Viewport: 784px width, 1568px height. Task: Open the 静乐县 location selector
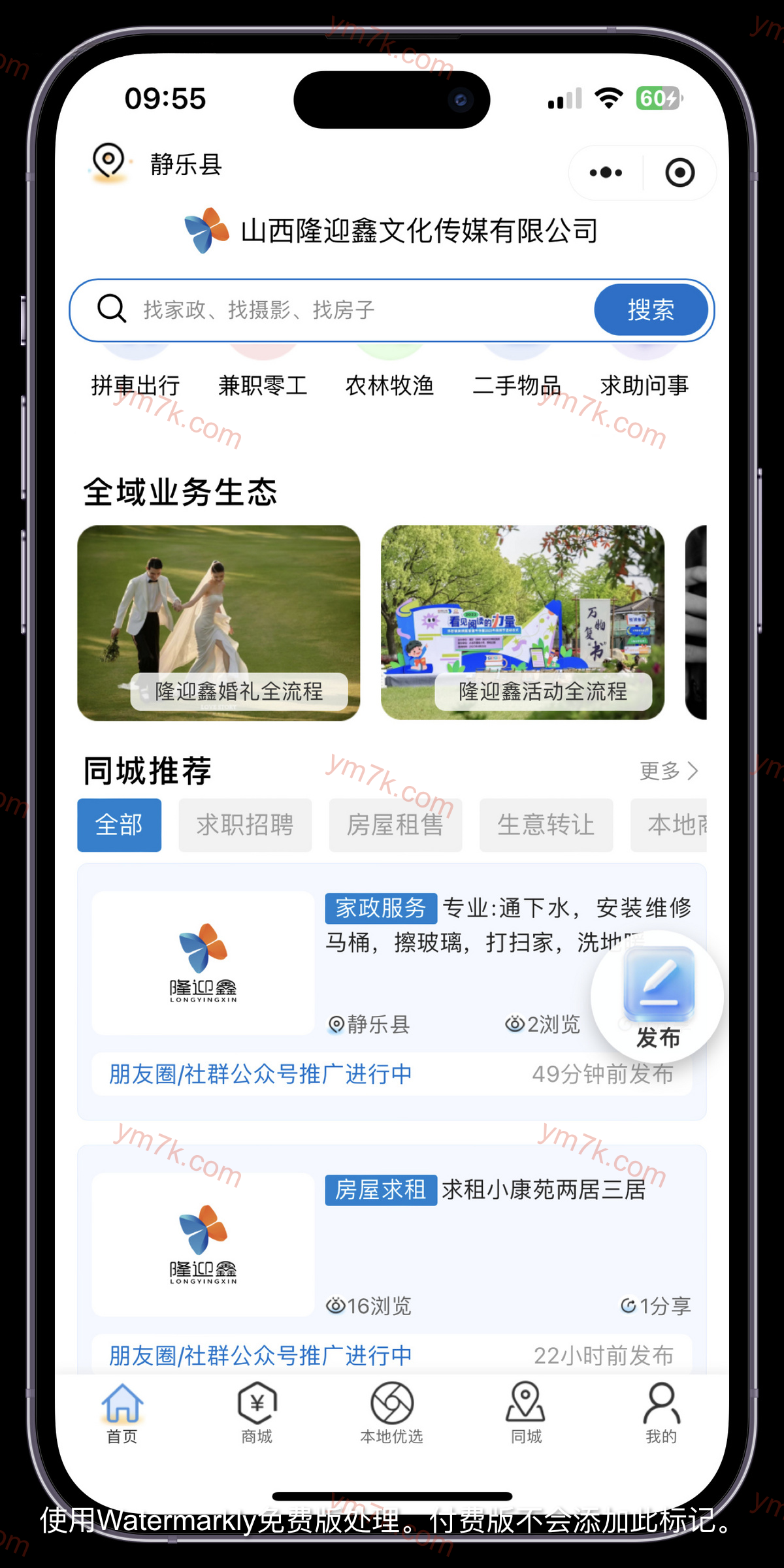157,163
